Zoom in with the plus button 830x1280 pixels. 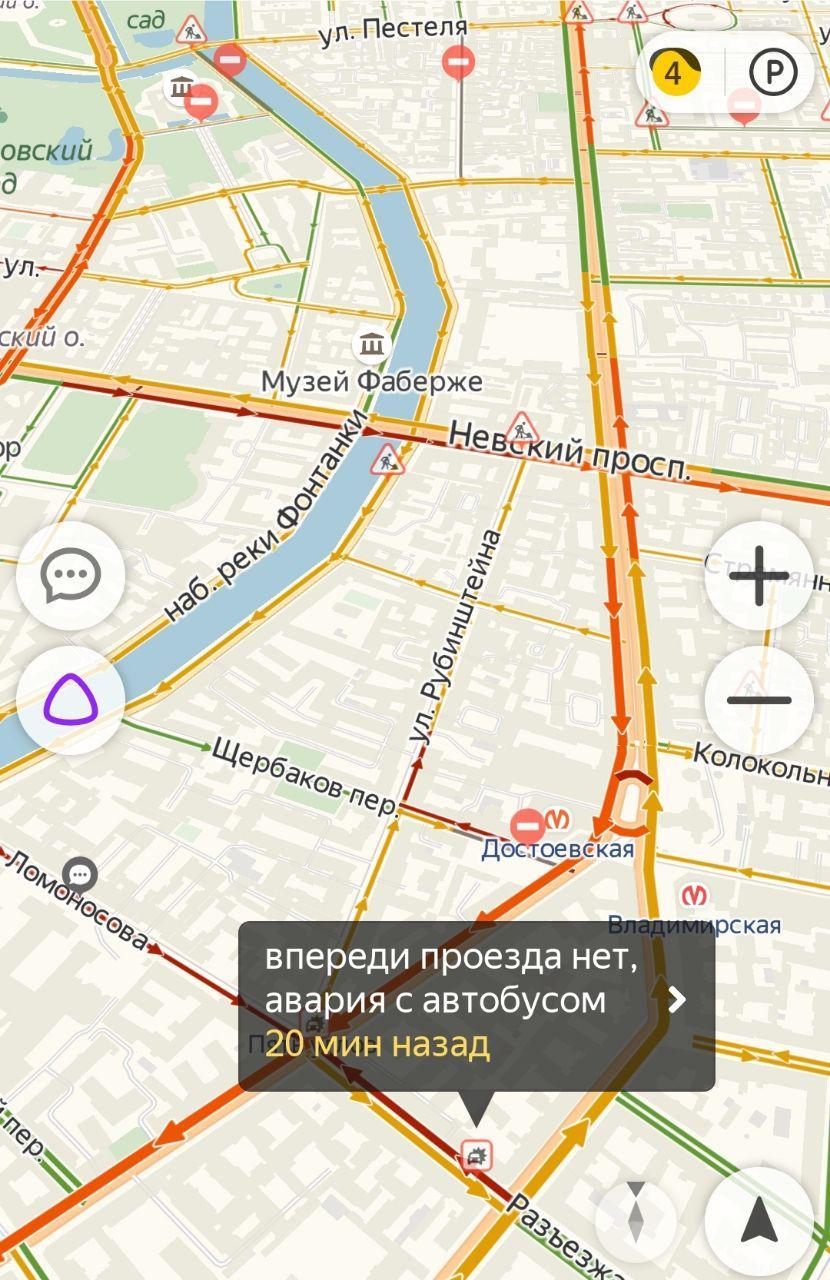pos(759,576)
